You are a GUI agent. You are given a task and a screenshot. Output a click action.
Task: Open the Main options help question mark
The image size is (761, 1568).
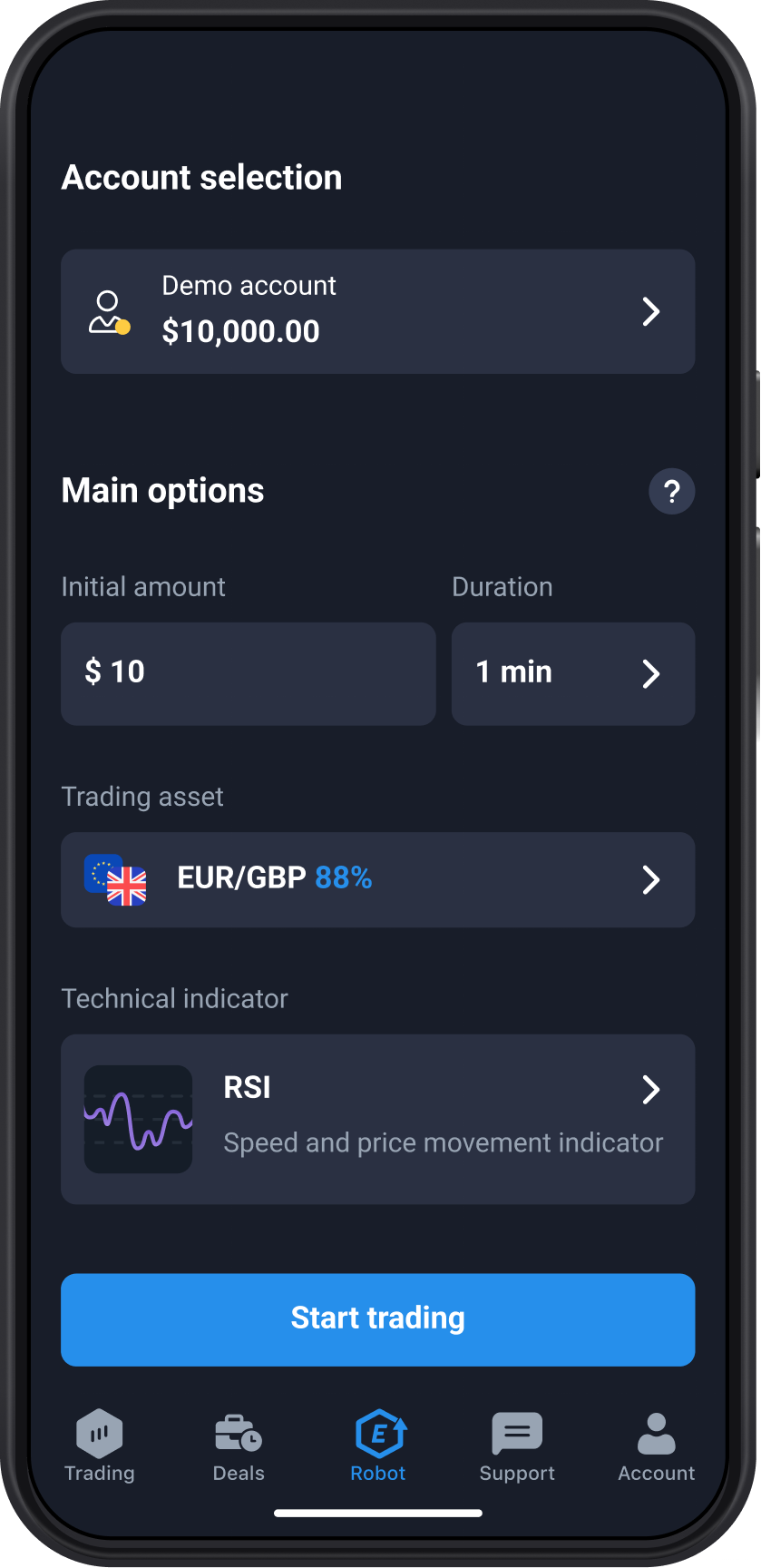671,491
